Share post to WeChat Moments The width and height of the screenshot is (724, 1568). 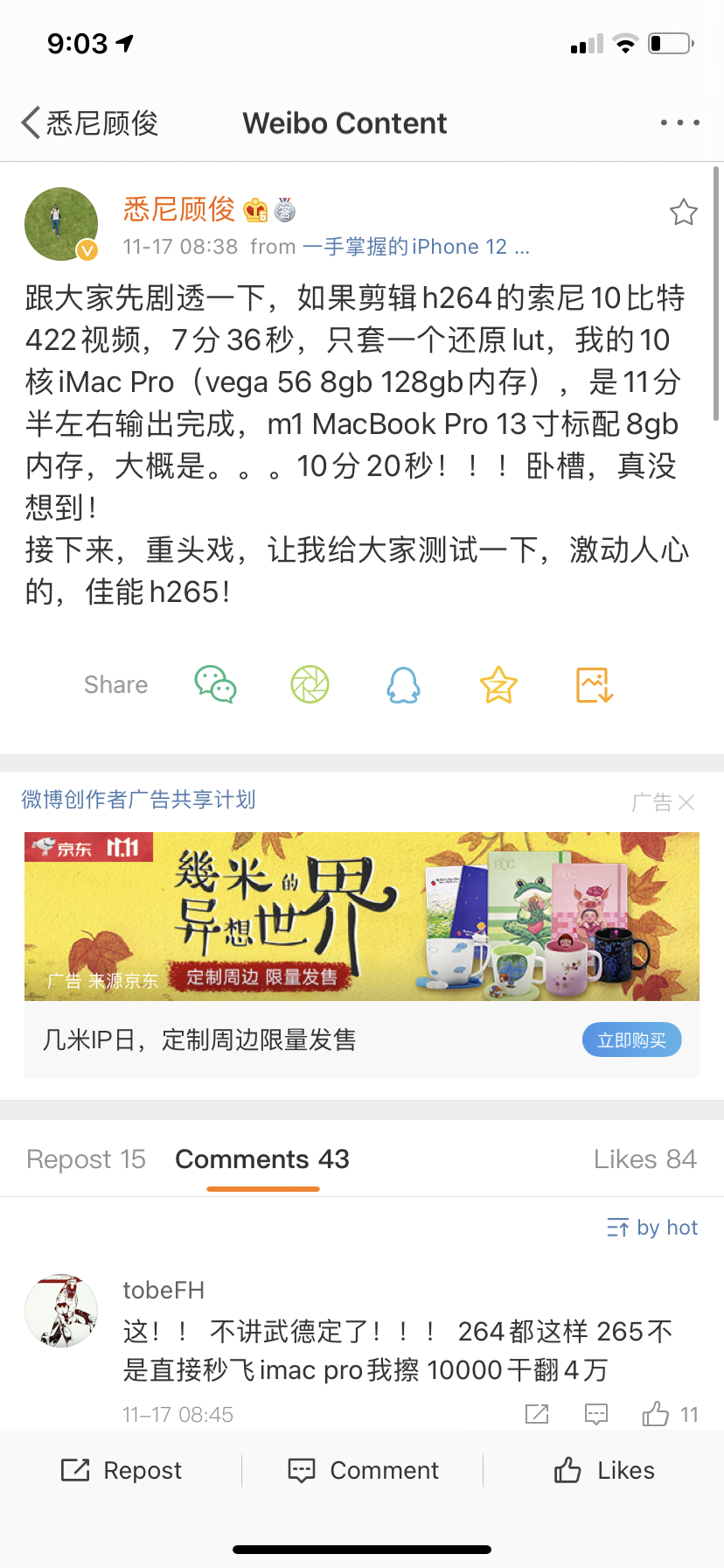(310, 684)
